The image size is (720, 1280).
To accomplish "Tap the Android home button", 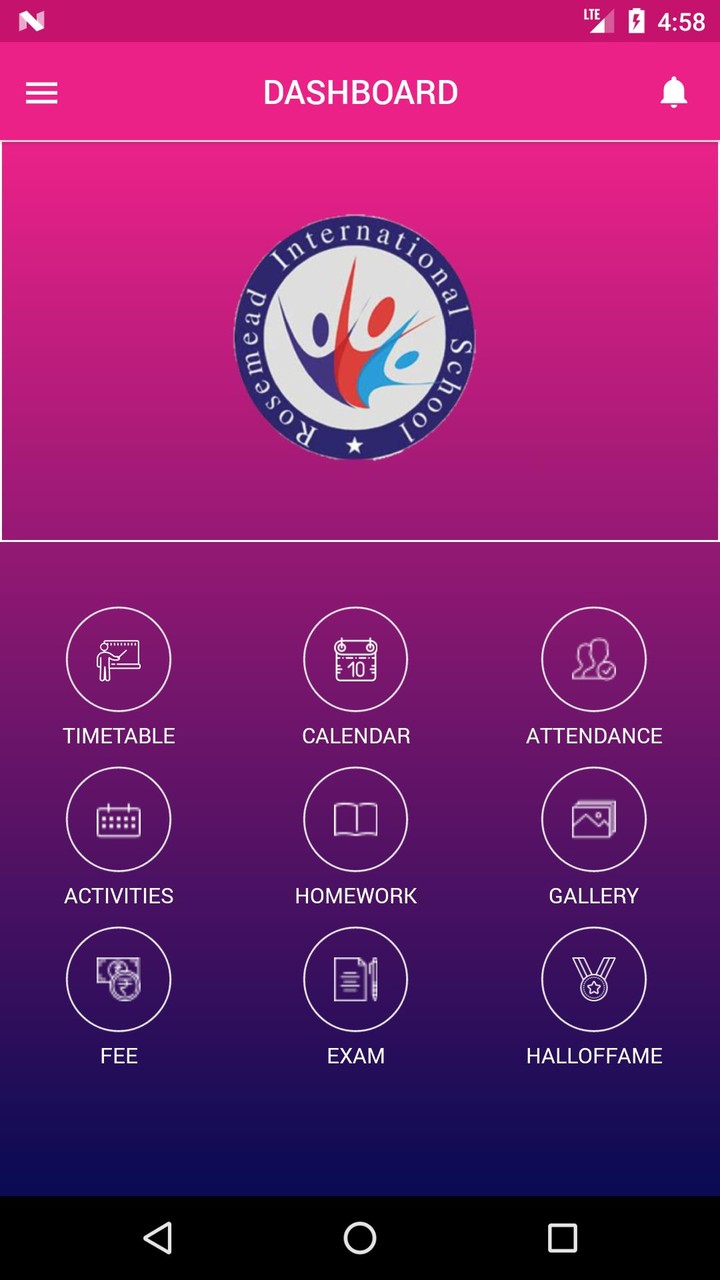I will click(x=359, y=1238).
